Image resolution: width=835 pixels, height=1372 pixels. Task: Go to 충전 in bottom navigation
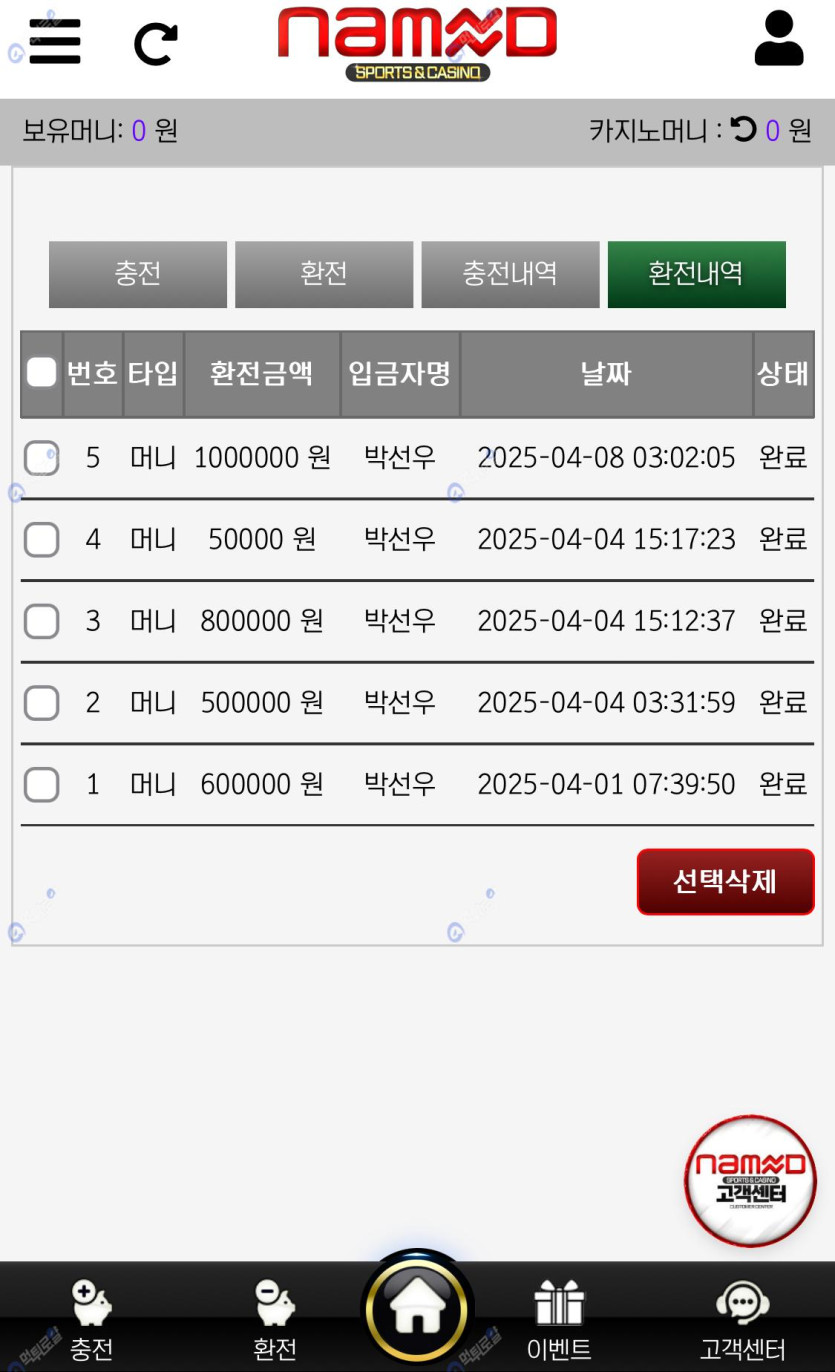[91, 1321]
